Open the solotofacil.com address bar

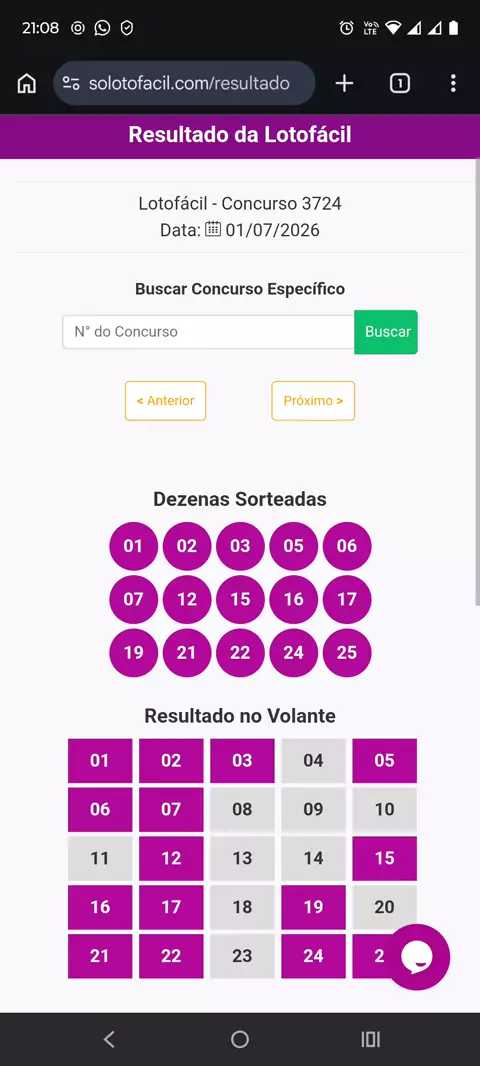184,84
